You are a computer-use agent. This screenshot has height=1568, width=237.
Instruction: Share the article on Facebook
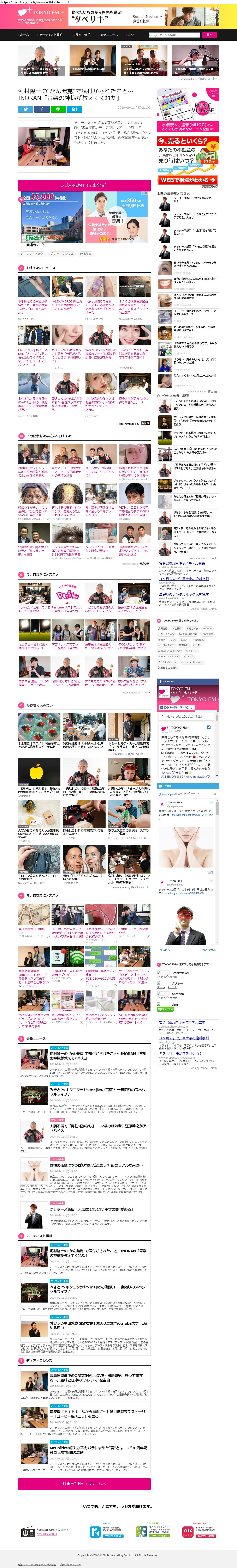point(41,110)
